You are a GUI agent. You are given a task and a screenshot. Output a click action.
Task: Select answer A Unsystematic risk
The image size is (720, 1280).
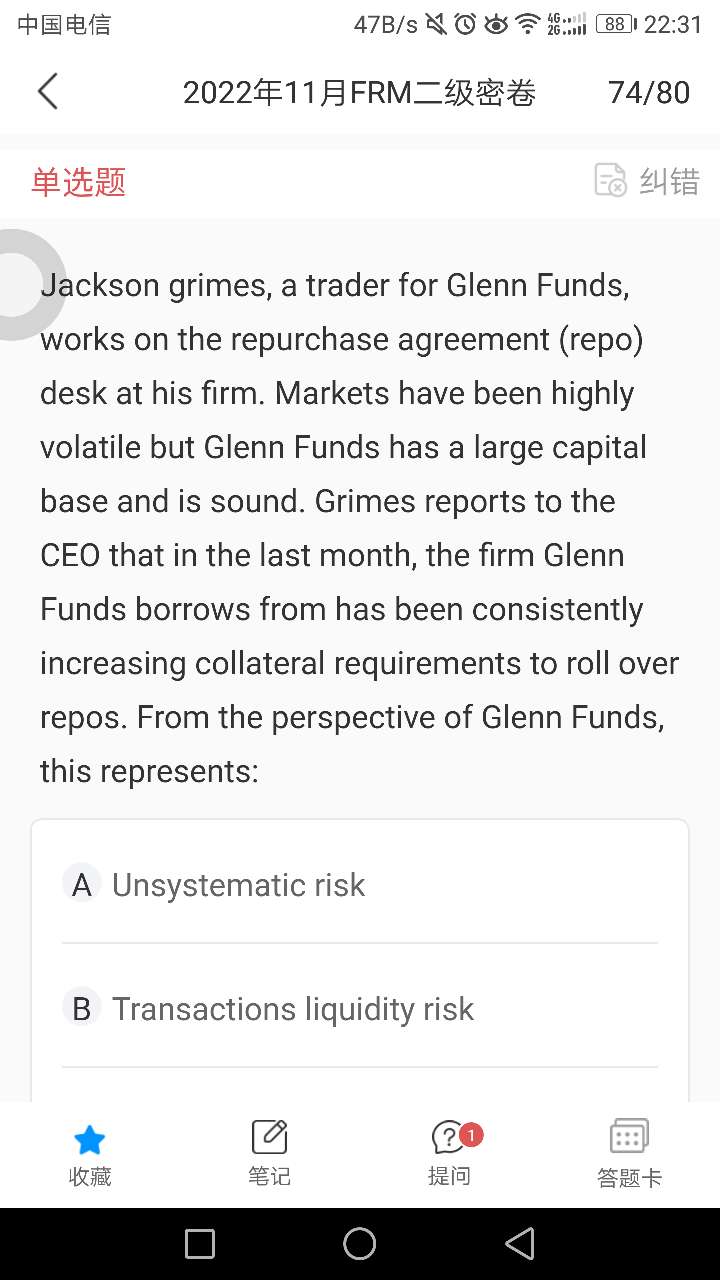[238, 885]
